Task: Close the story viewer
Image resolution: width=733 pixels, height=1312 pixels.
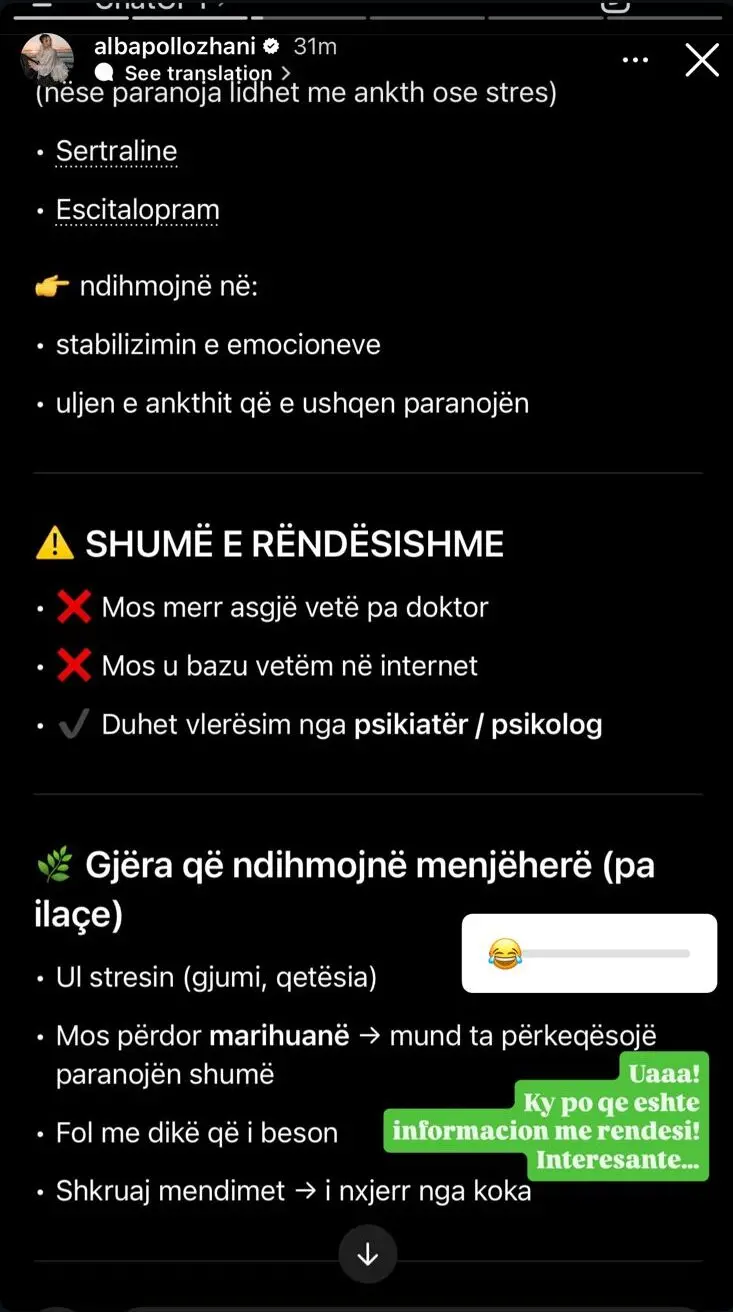Action: [x=701, y=61]
